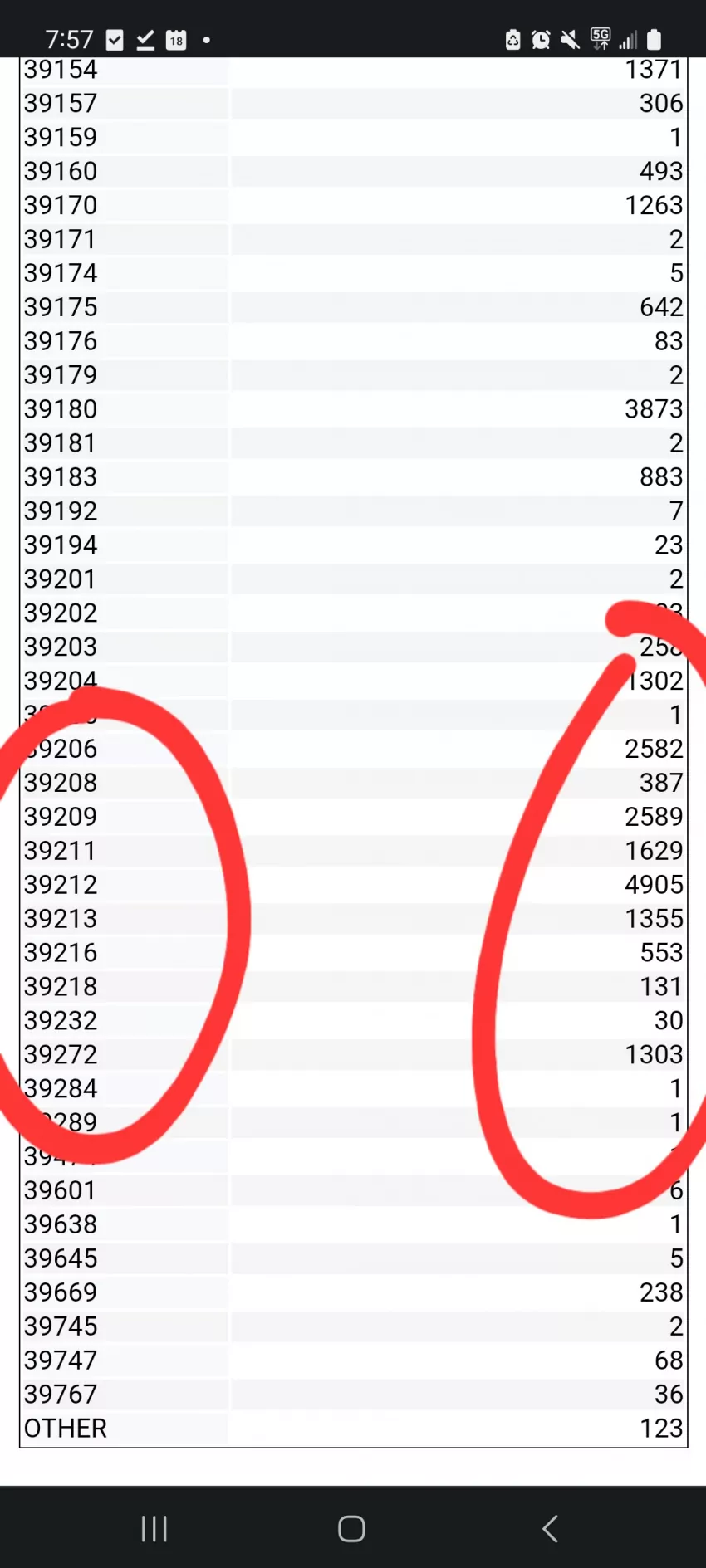Viewport: 706px width, 1568px height.
Task: Tap the home button in the navigation bar
Action: pyautogui.click(x=351, y=1528)
